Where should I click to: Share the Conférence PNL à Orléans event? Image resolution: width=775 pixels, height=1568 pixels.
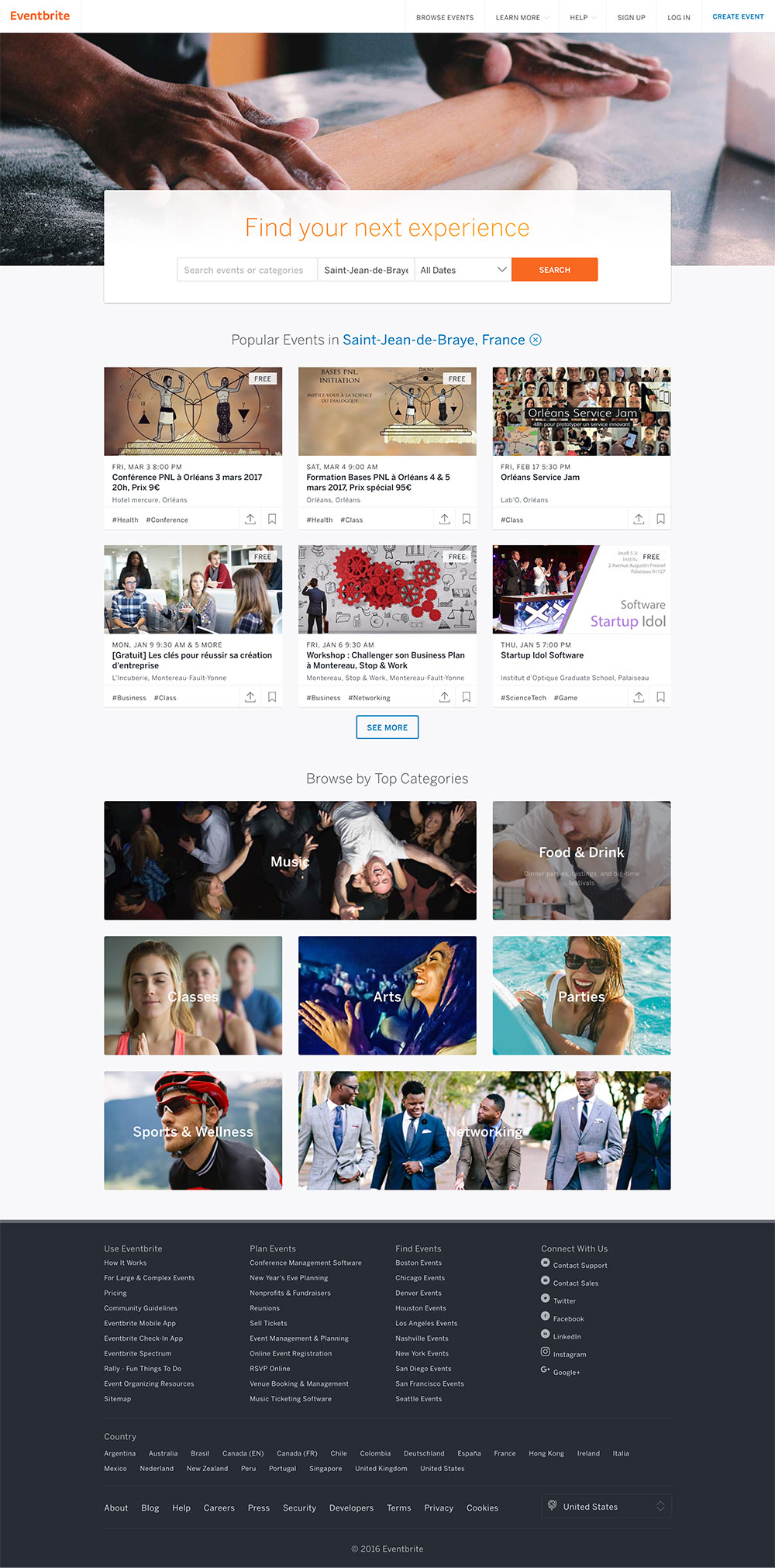tap(250, 518)
